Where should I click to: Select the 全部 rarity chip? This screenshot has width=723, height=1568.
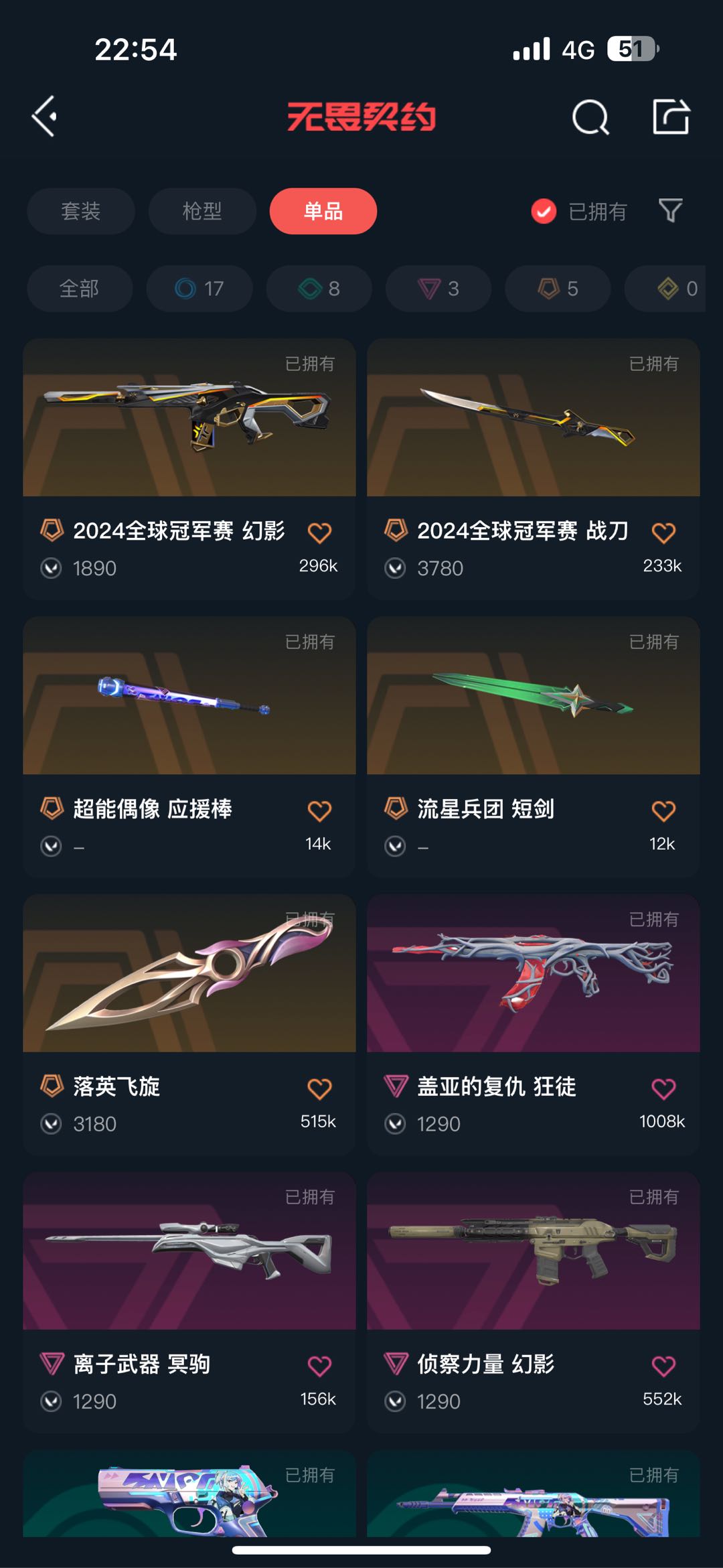80,289
